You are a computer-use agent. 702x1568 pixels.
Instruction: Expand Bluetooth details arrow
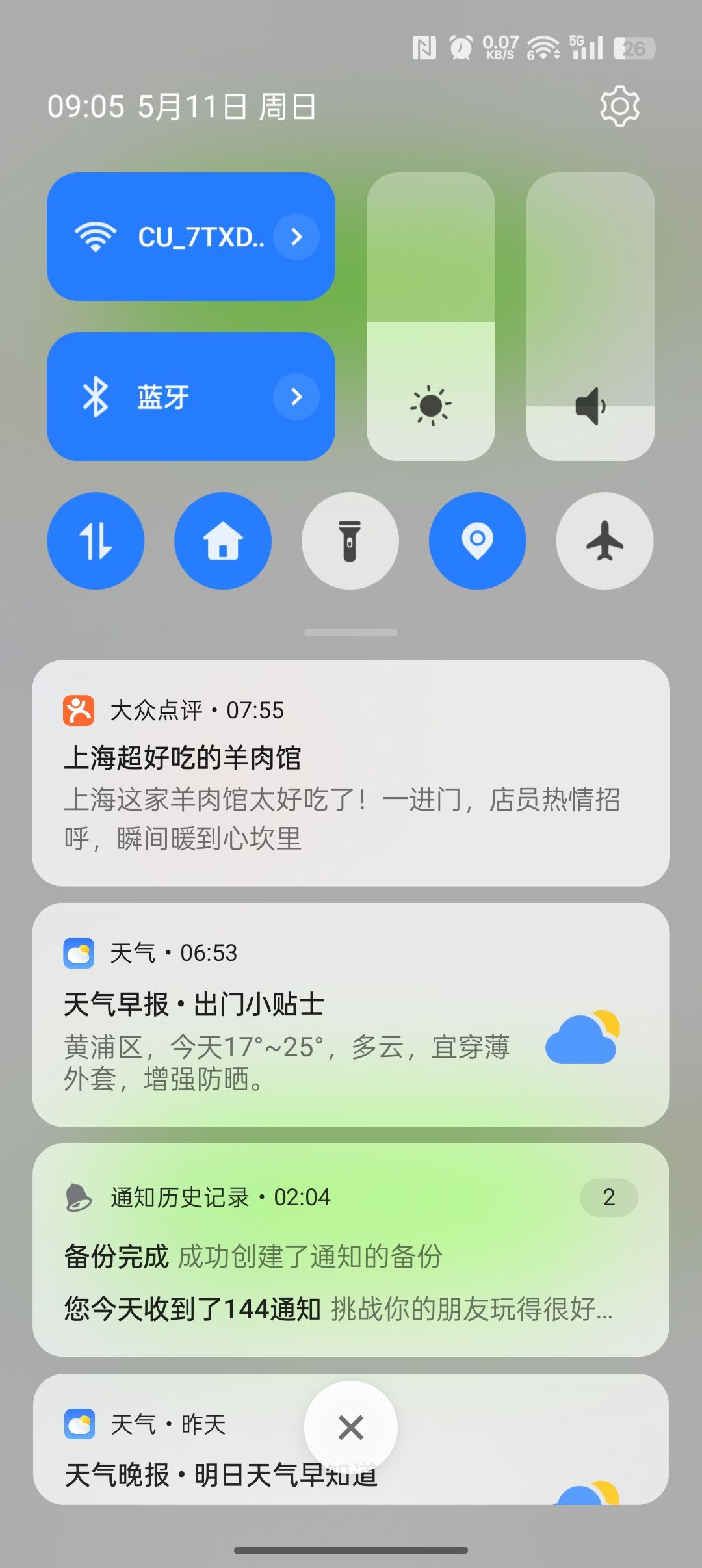pos(296,397)
